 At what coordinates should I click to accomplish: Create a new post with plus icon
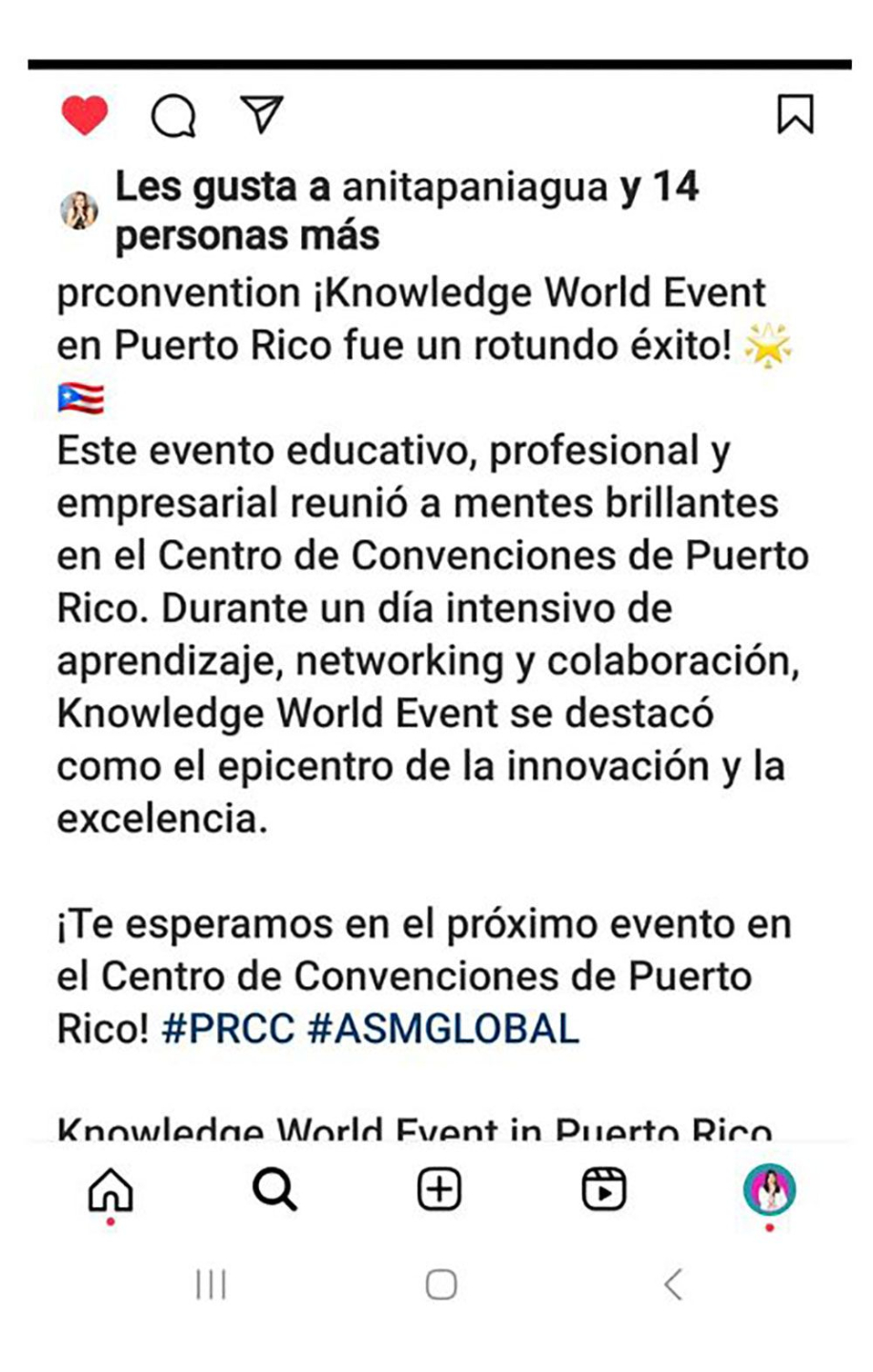pyautogui.click(x=439, y=1190)
